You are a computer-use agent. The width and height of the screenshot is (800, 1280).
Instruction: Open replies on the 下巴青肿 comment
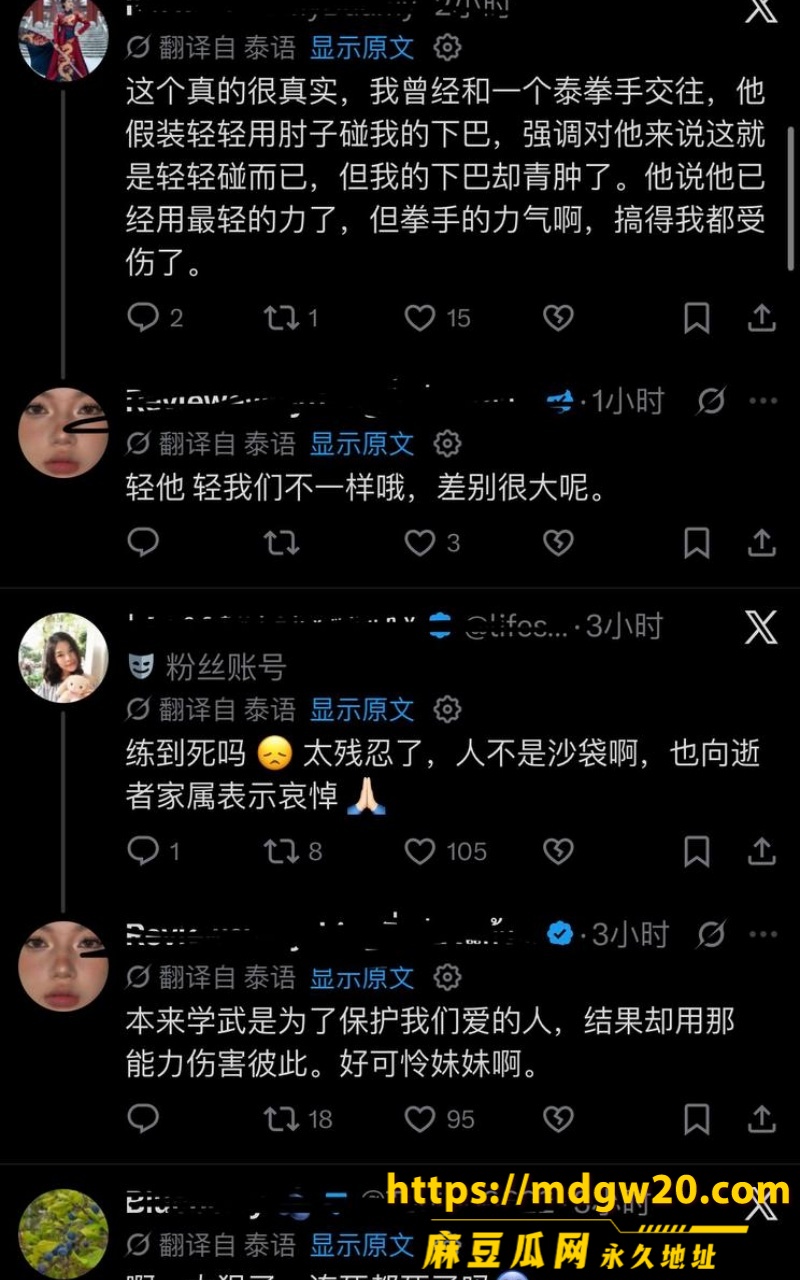pyautogui.click(x=144, y=318)
